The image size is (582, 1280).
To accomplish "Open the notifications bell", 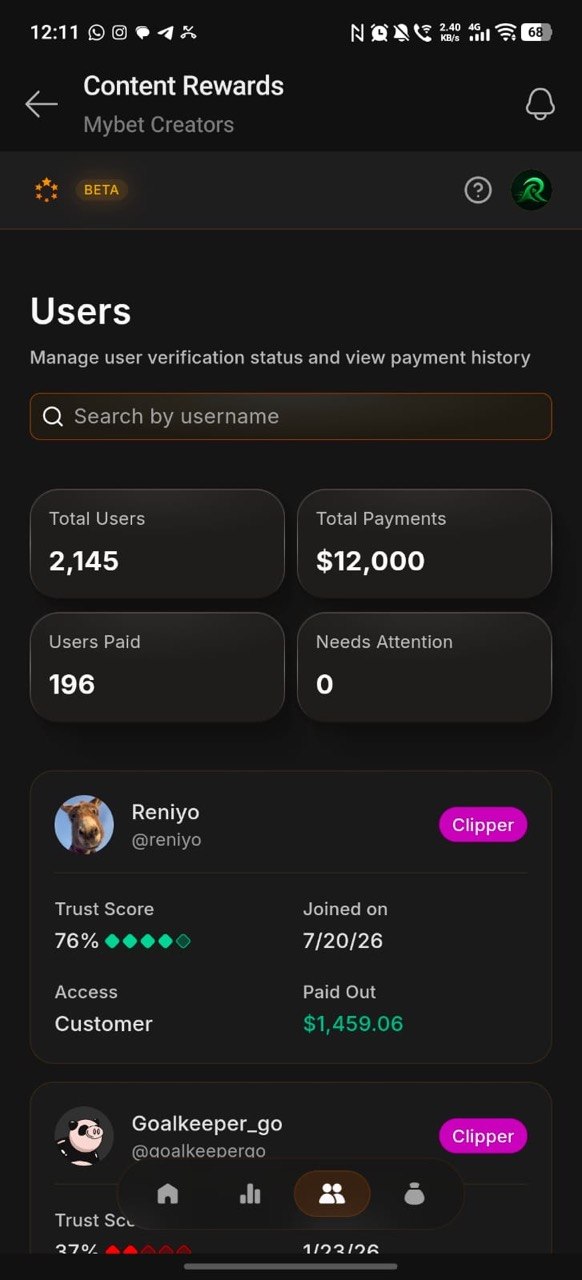I will click(540, 104).
